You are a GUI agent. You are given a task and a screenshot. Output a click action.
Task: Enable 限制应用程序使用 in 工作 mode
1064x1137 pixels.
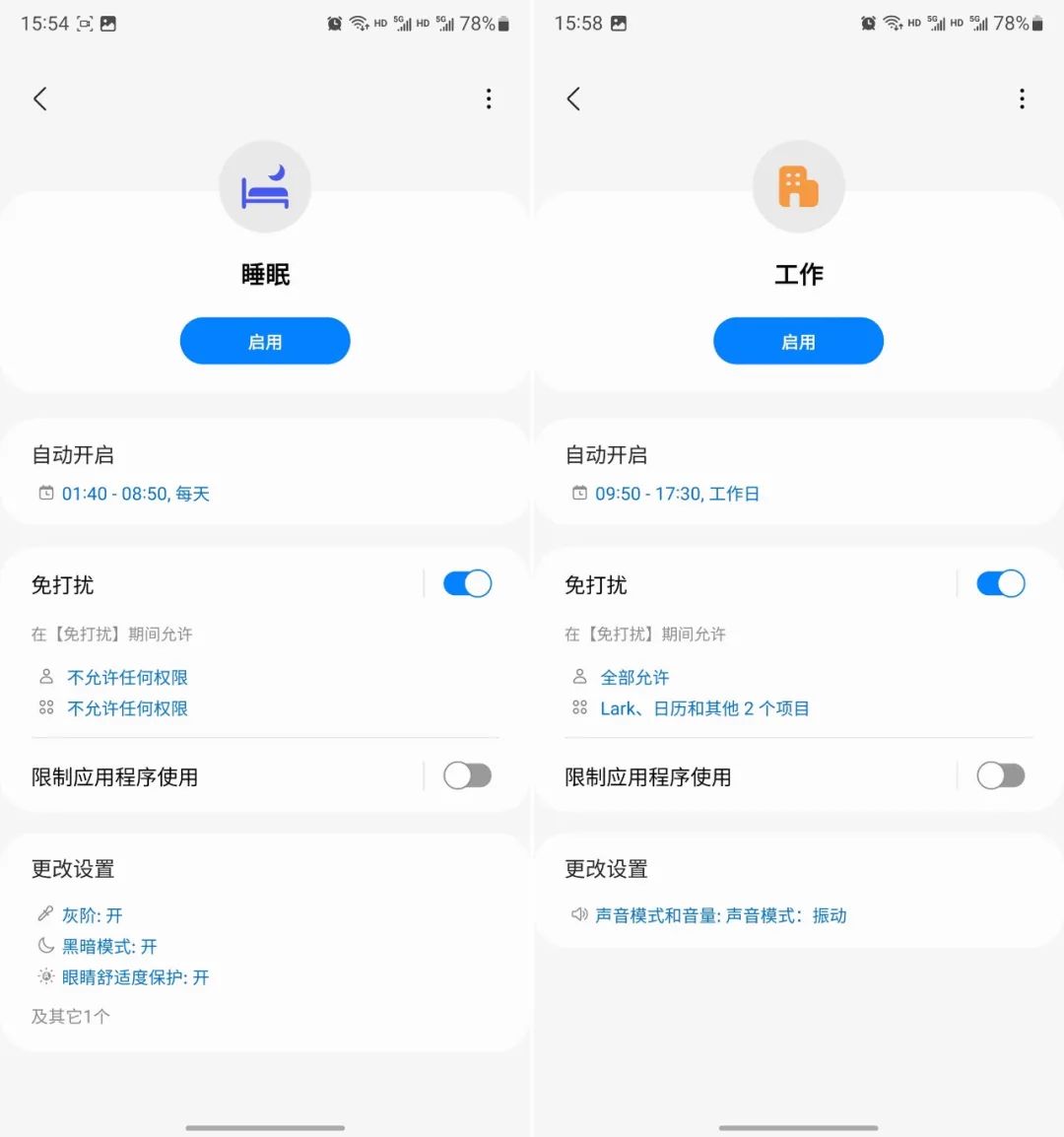pos(1000,775)
